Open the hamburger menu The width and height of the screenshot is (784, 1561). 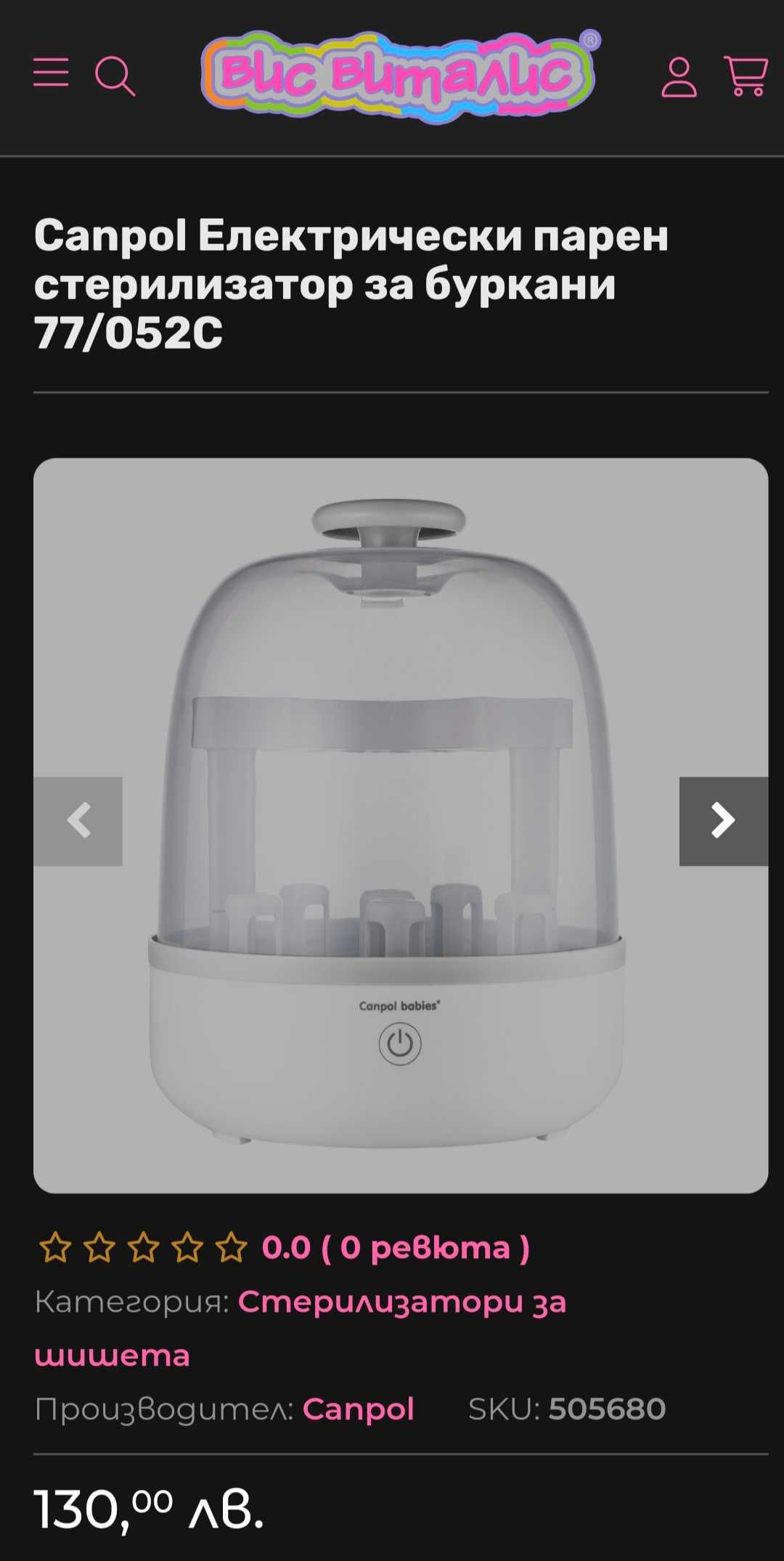(x=51, y=73)
